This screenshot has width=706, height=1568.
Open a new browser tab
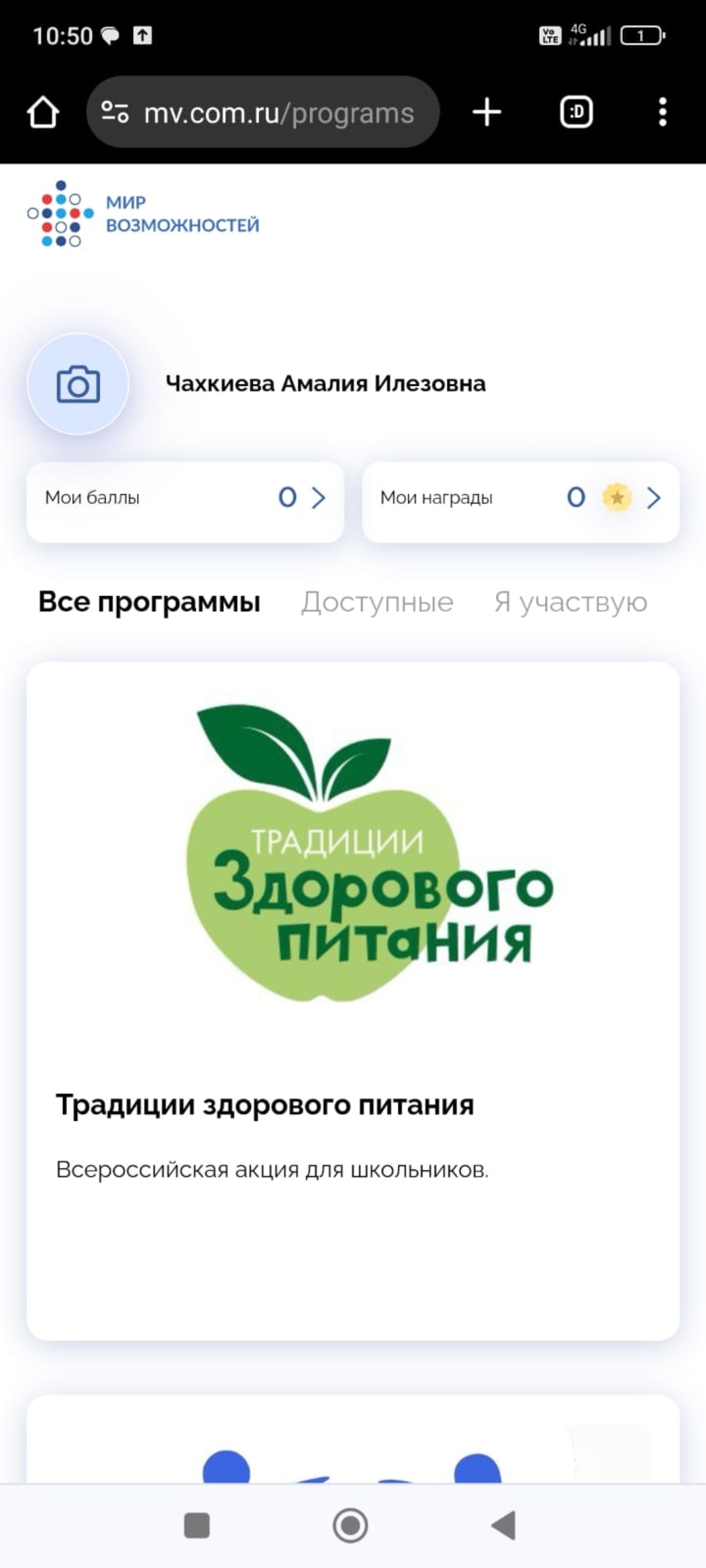click(487, 112)
